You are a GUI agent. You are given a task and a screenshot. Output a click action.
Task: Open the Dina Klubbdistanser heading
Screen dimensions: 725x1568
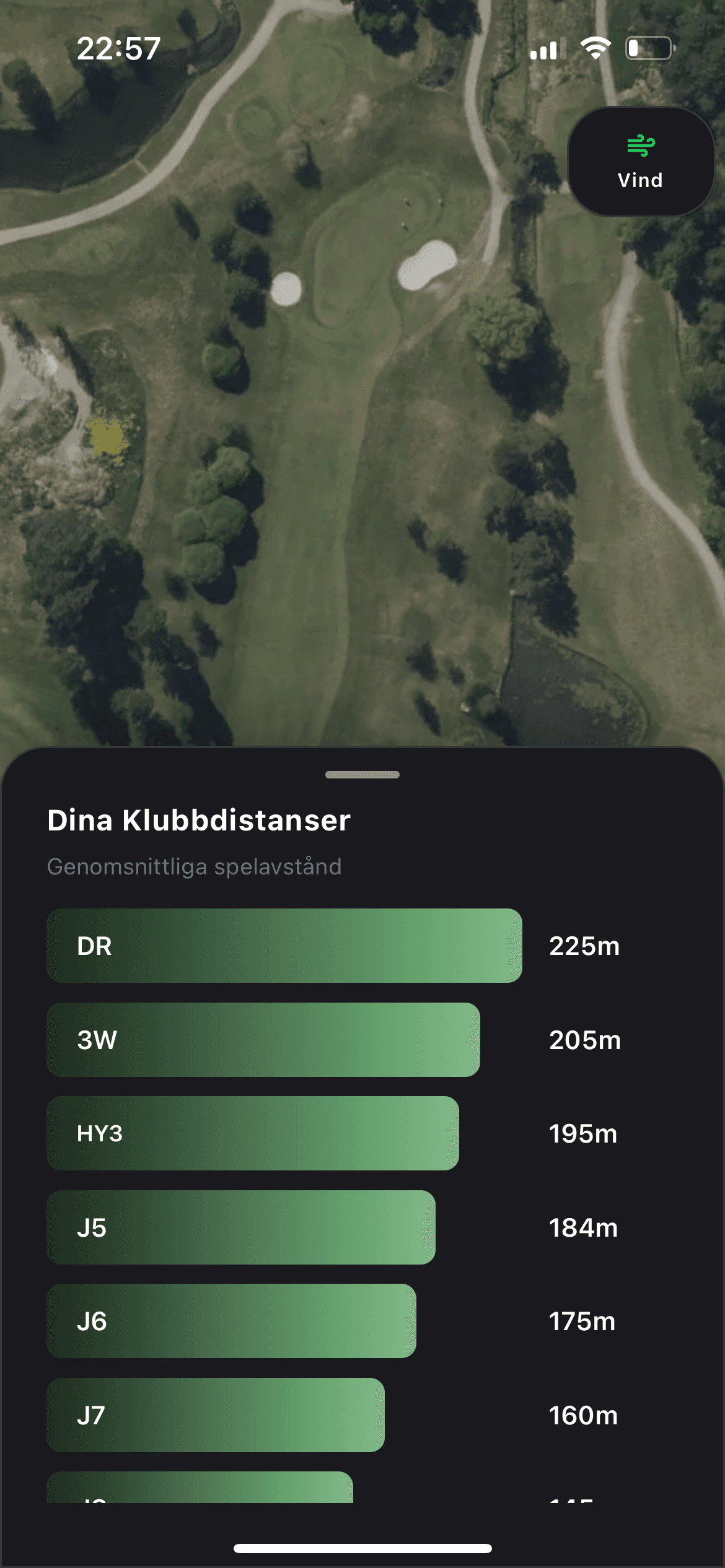pyautogui.click(x=199, y=819)
